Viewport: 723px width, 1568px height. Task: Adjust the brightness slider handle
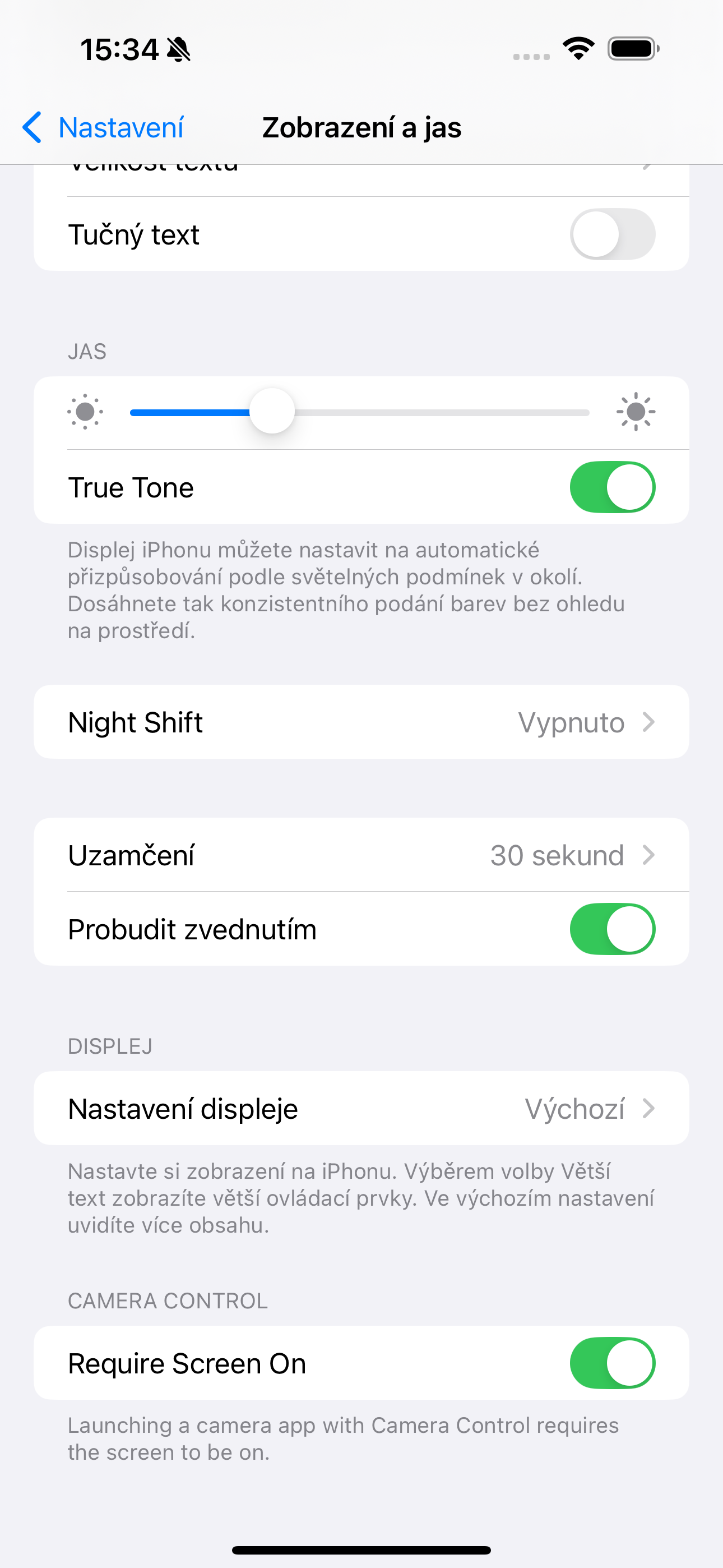272,412
